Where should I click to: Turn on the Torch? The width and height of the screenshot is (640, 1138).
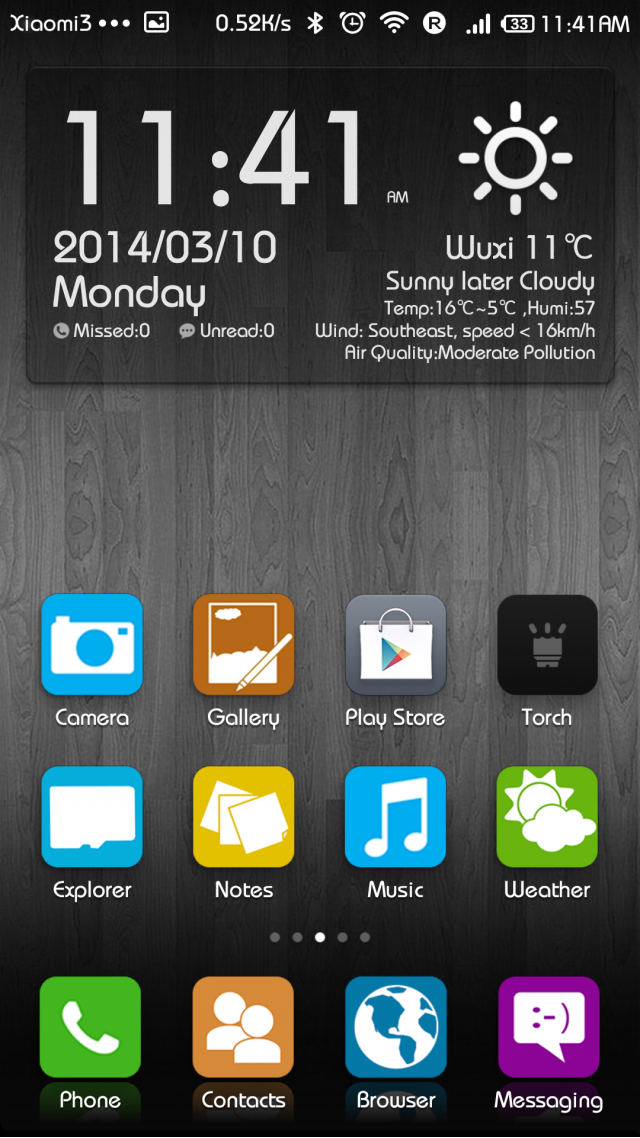[547, 645]
